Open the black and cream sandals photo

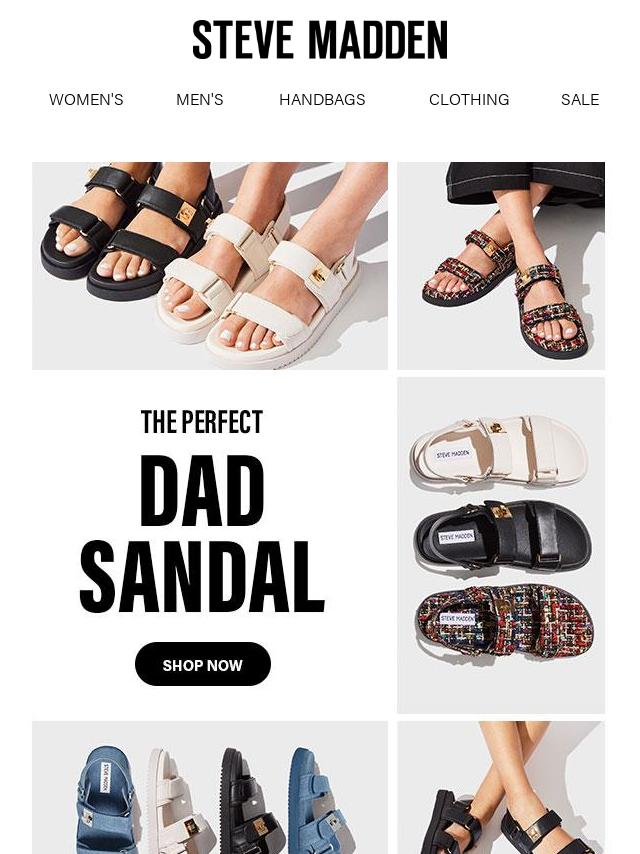pyautogui.click(x=210, y=266)
